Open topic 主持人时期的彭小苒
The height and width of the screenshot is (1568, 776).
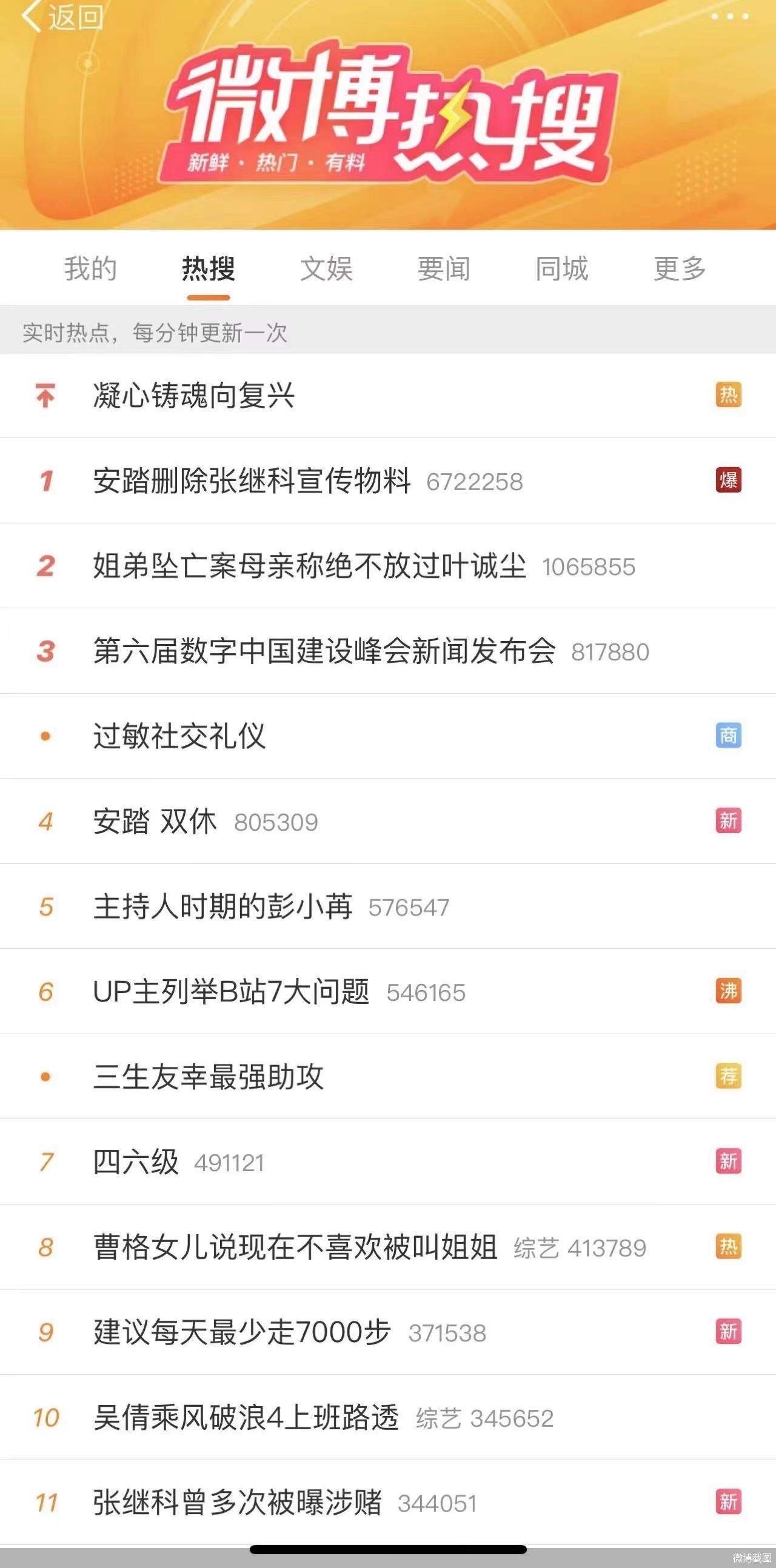pos(222,907)
